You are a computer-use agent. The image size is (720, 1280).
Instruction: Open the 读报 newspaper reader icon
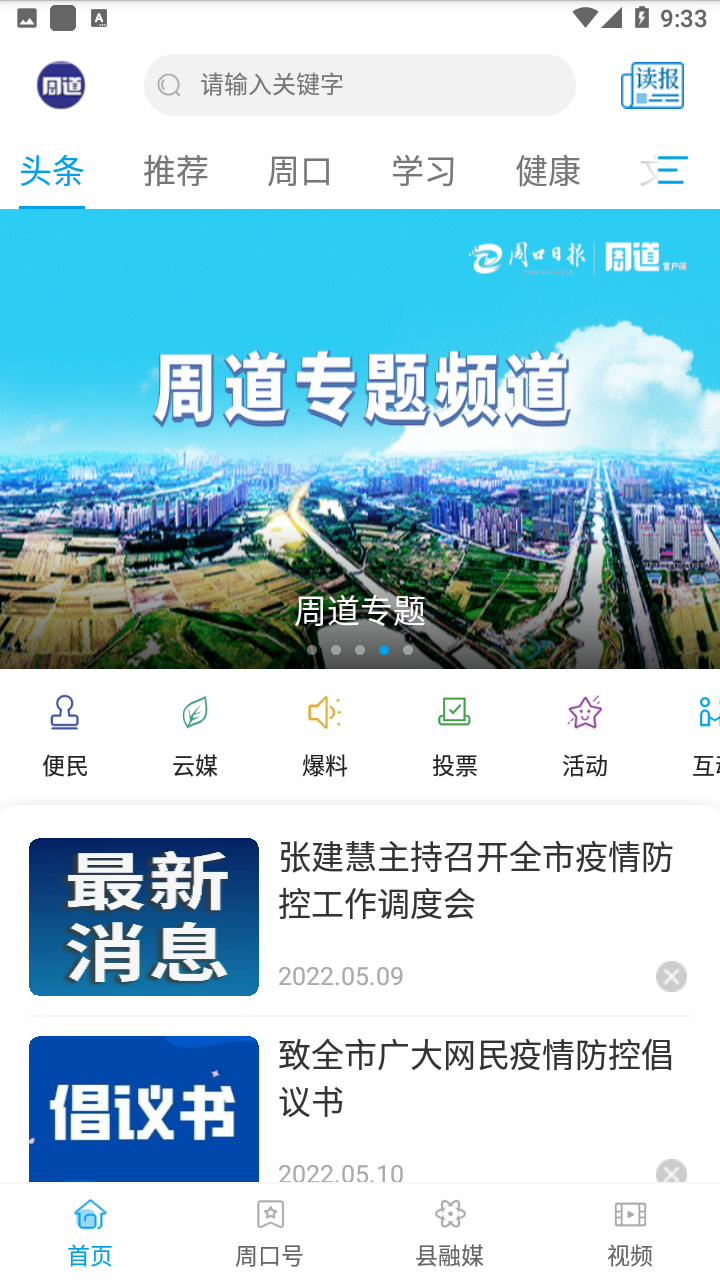pyautogui.click(x=652, y=85)
